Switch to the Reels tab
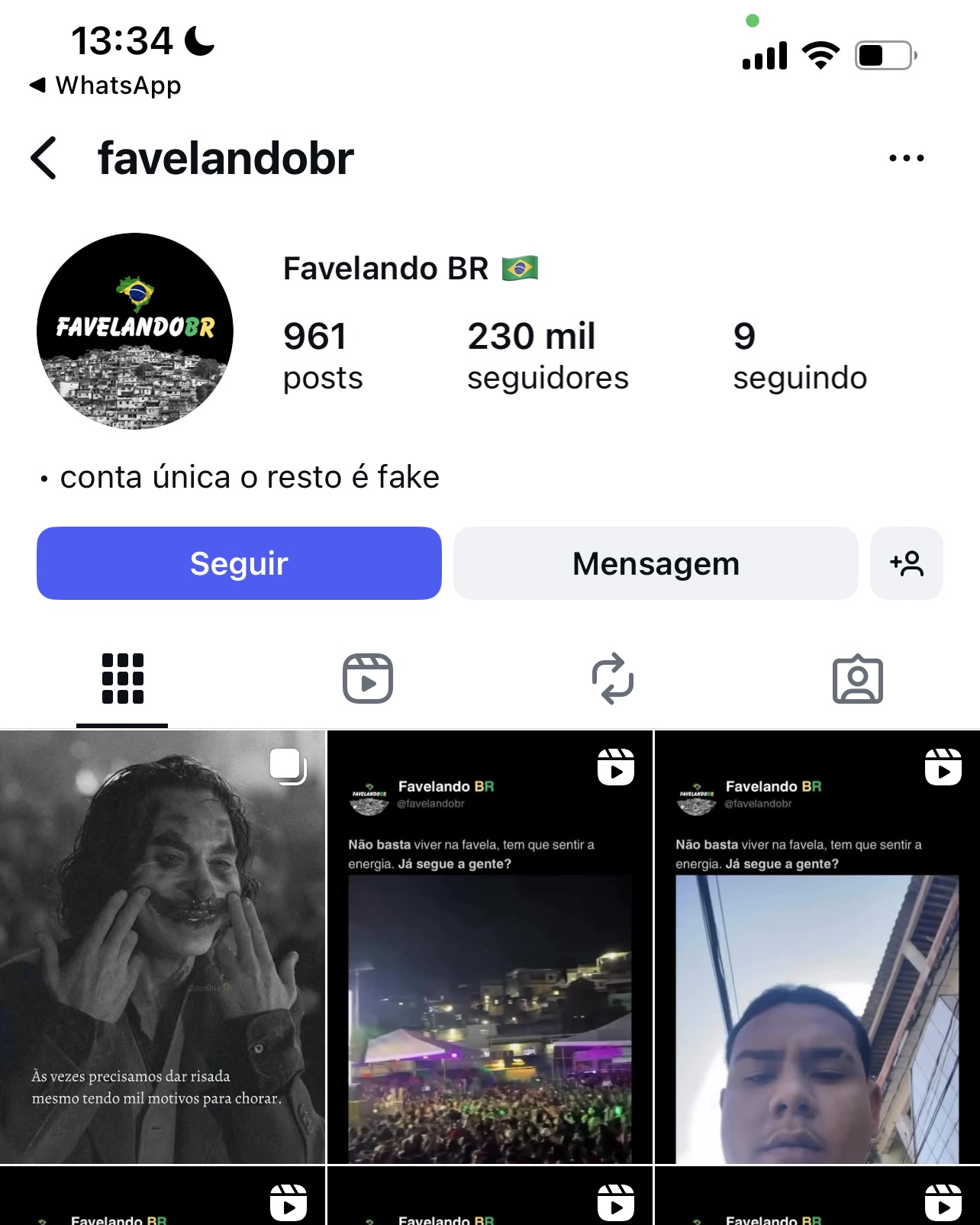 tap(367, 679)
